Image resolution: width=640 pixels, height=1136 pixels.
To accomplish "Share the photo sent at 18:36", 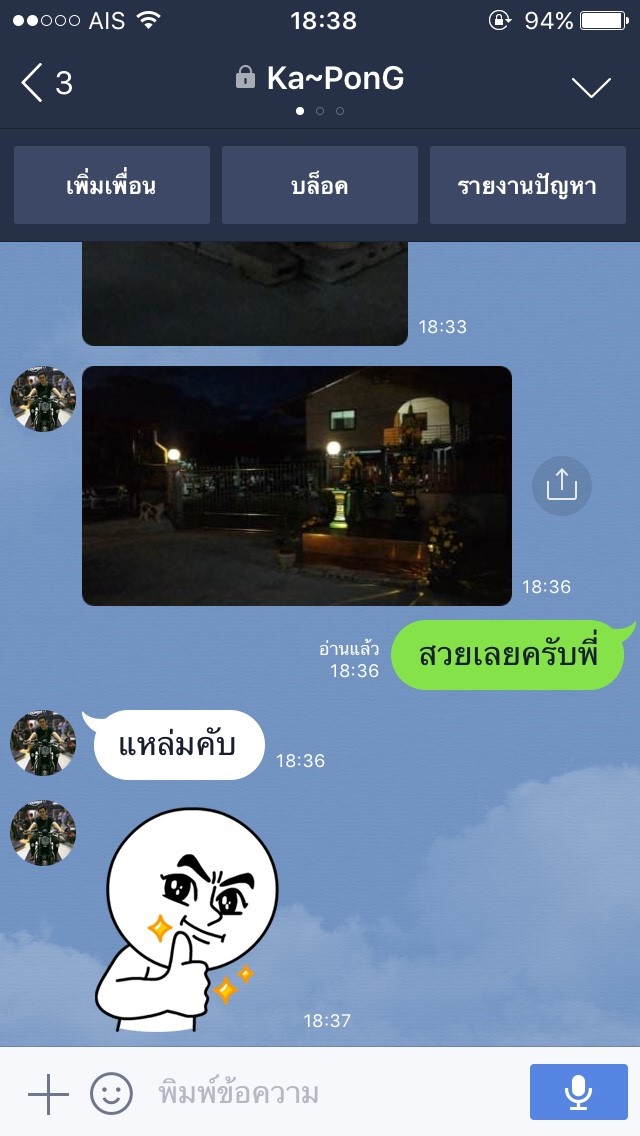I will [561, 486].
